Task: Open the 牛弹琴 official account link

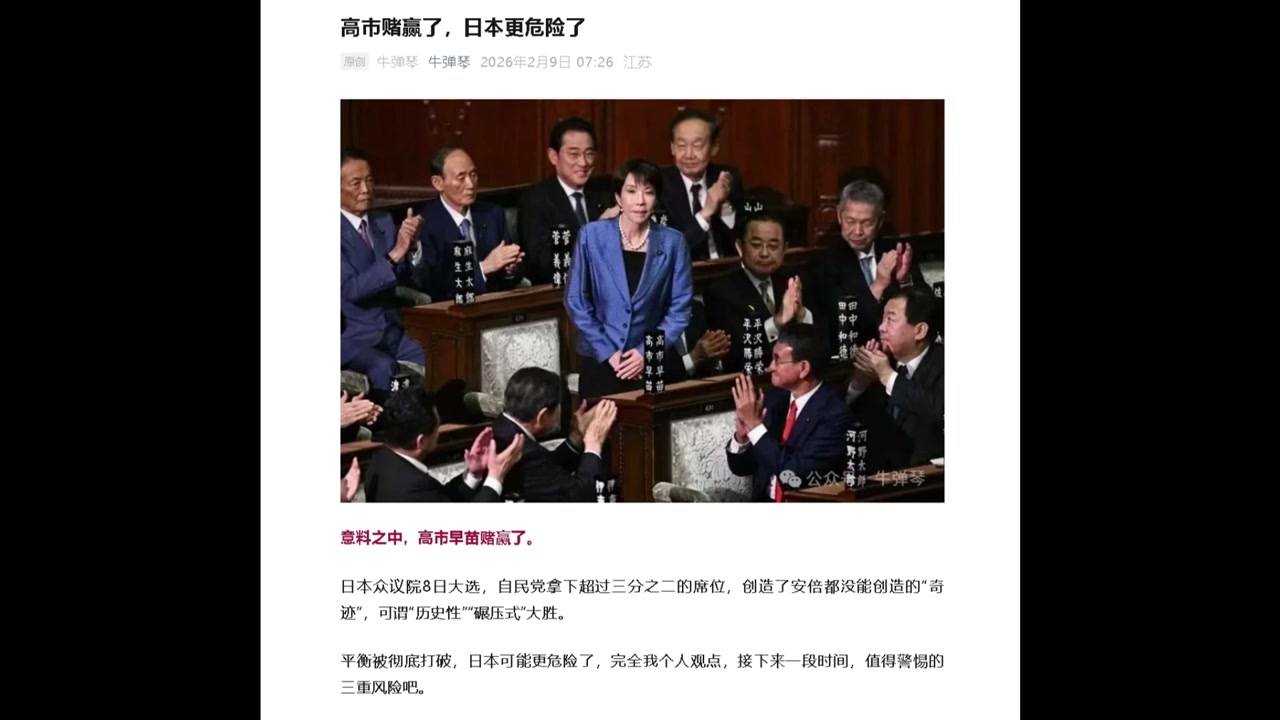Action: point(449,62)
